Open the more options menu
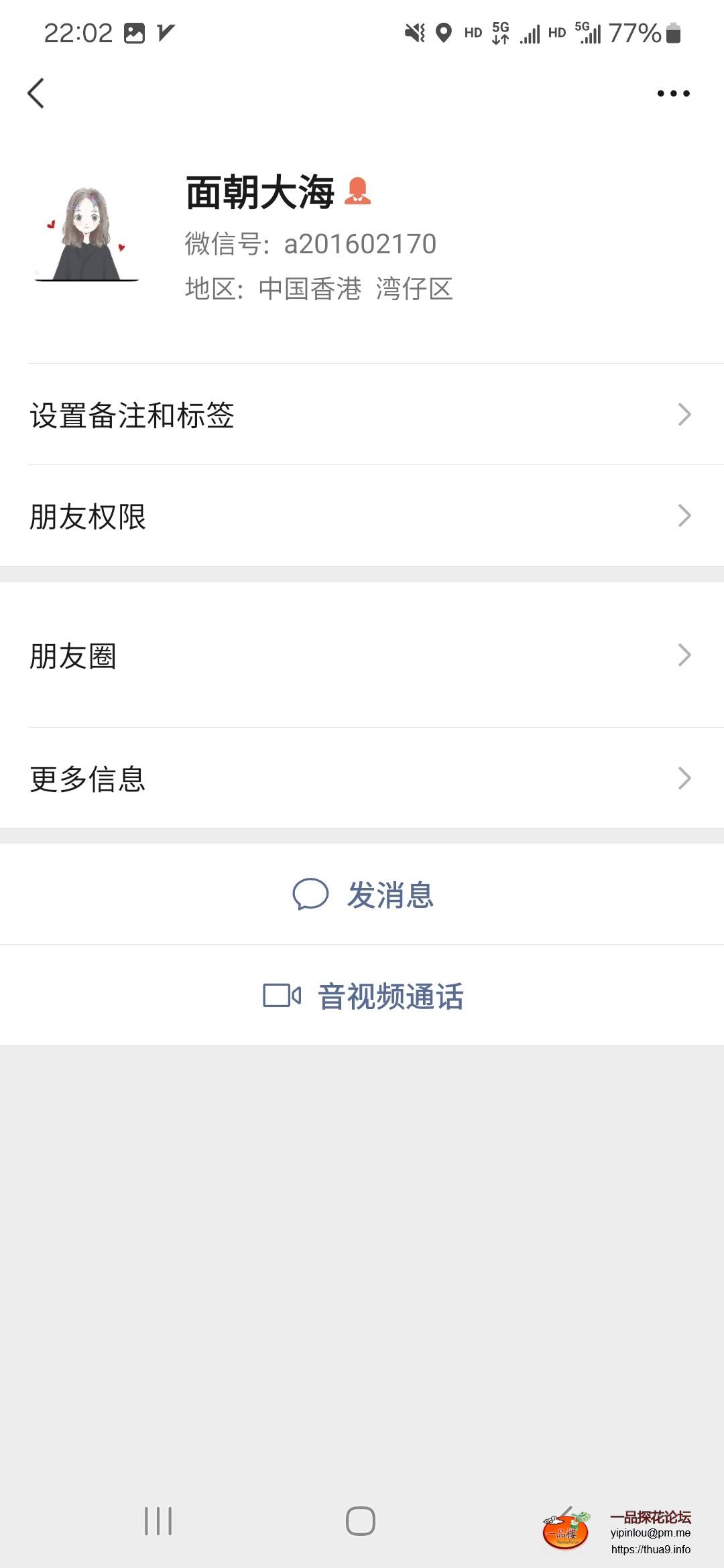 pyautogui.click(x=672, y=93)
